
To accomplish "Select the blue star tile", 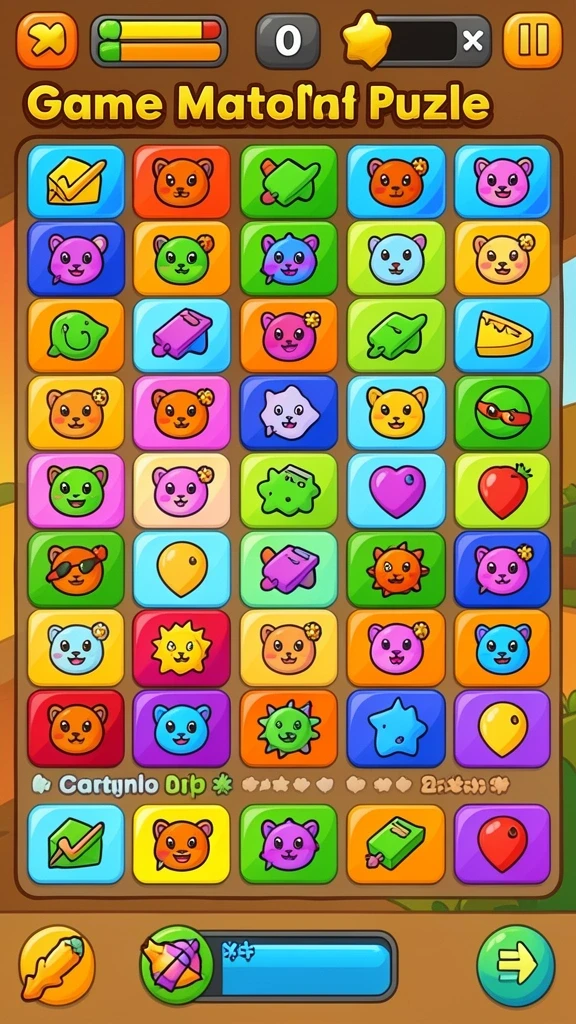I will 396,728.
